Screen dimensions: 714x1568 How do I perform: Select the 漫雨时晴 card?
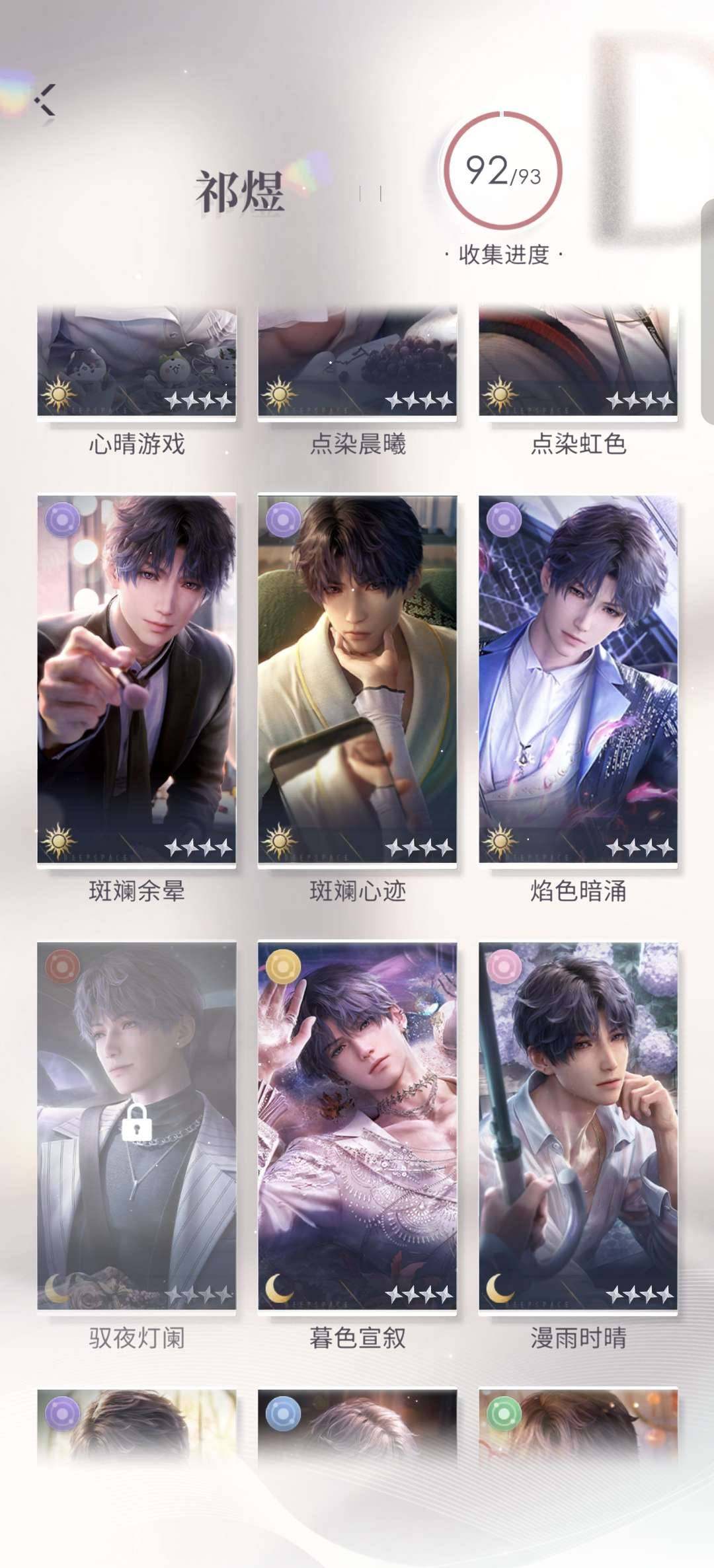(578, 1126)
